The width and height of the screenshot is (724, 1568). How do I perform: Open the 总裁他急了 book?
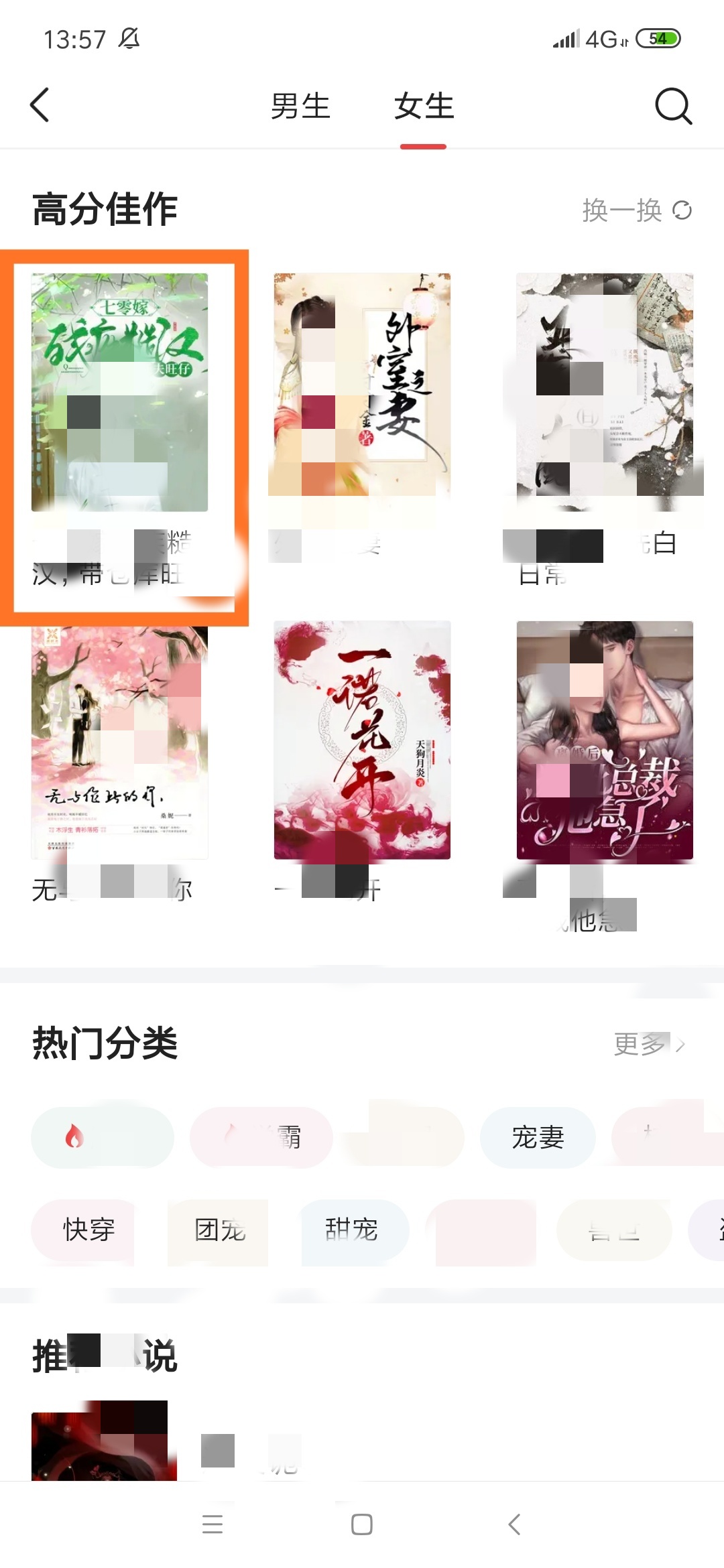605,740
